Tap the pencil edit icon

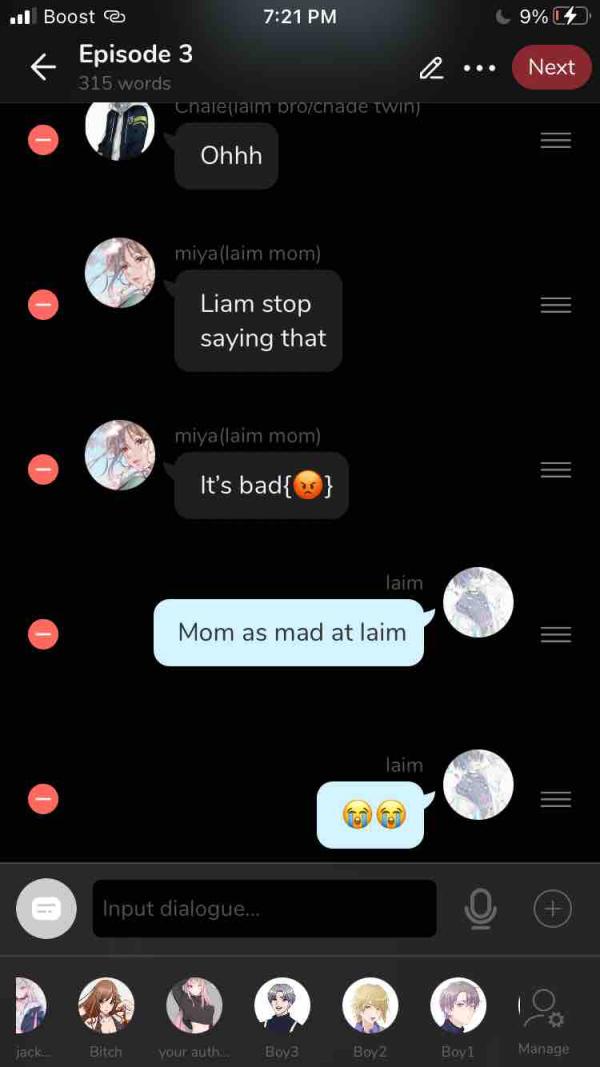pos(431,68)
